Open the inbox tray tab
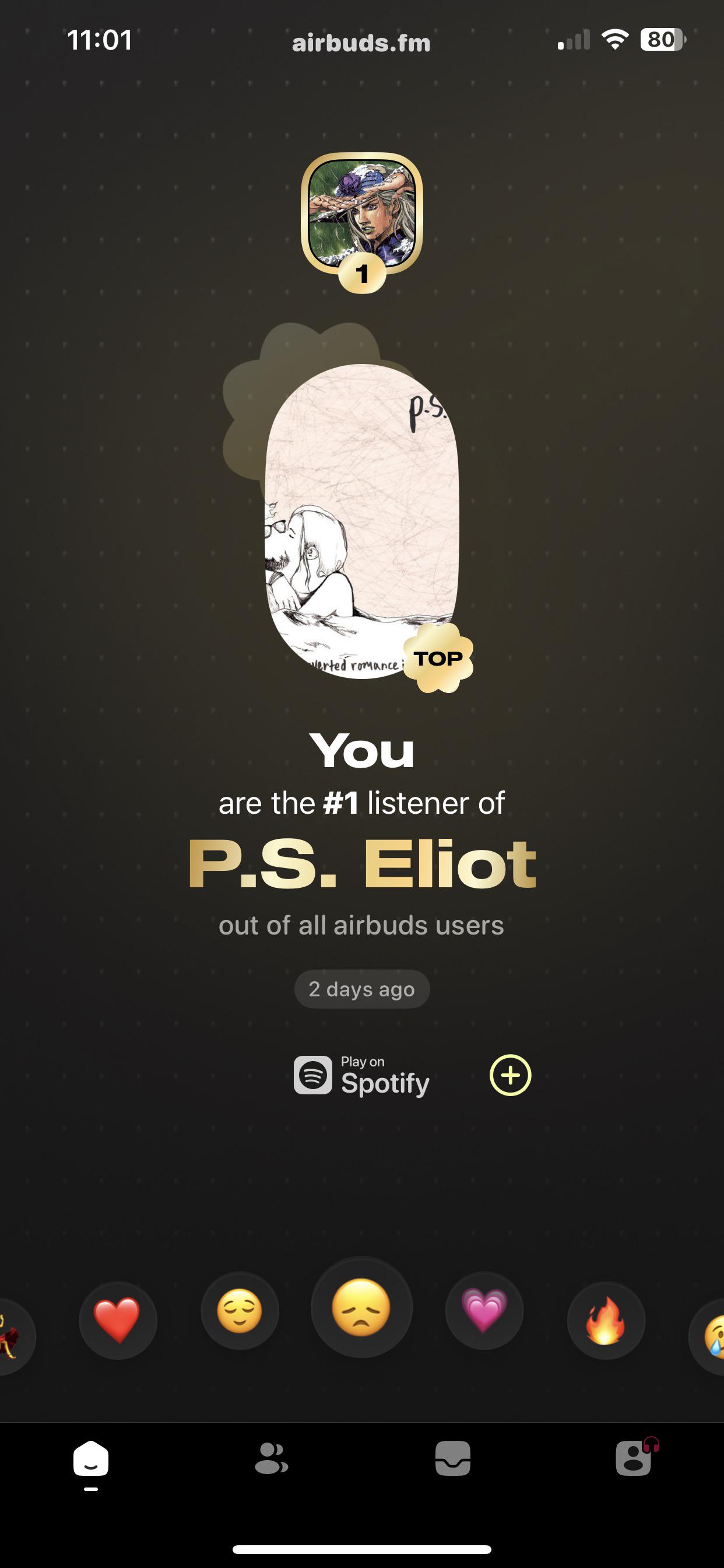Viewport: 724px width, 1568px height. click(x=453, y=1458)
